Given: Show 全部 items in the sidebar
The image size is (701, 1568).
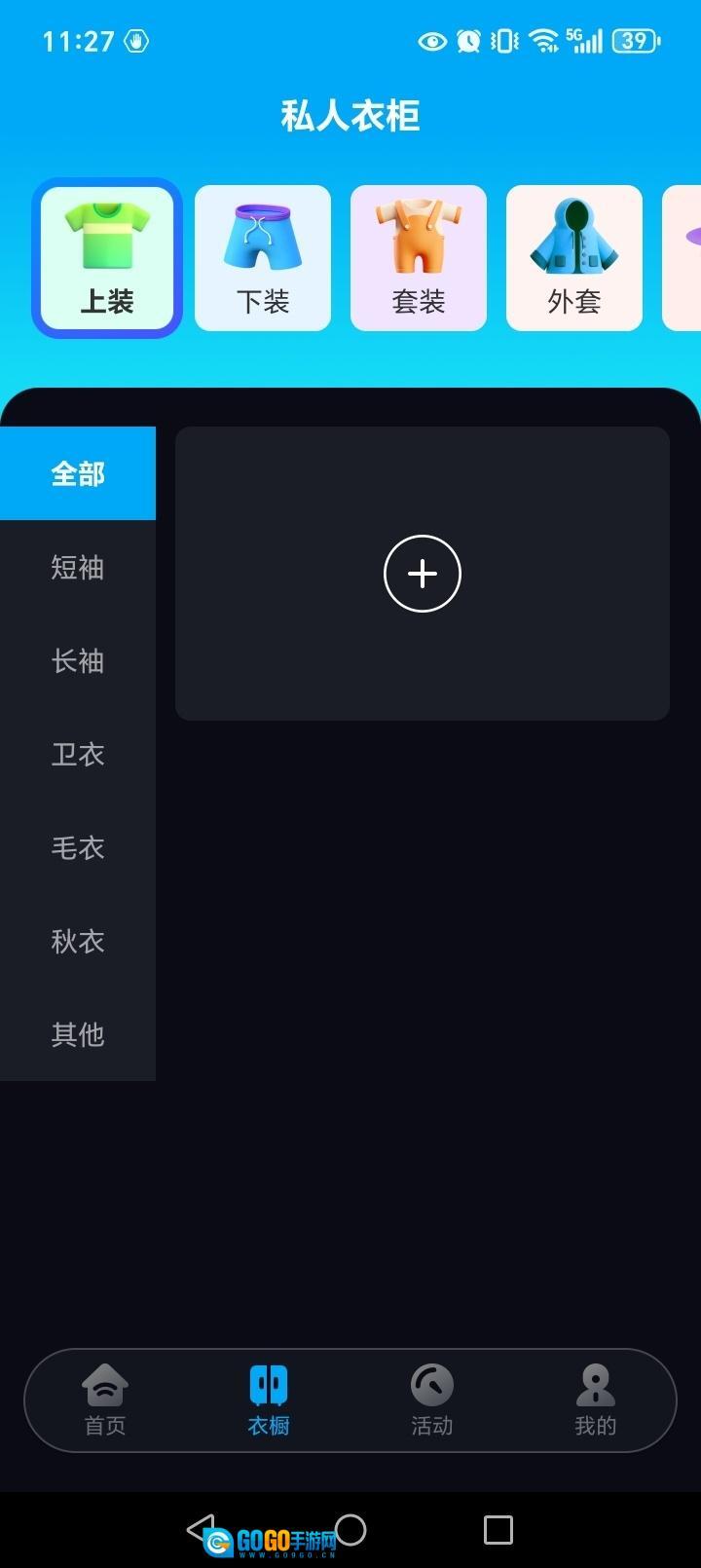Looking at the screenshot, I should pyautogui.click(x=78, y=473).
